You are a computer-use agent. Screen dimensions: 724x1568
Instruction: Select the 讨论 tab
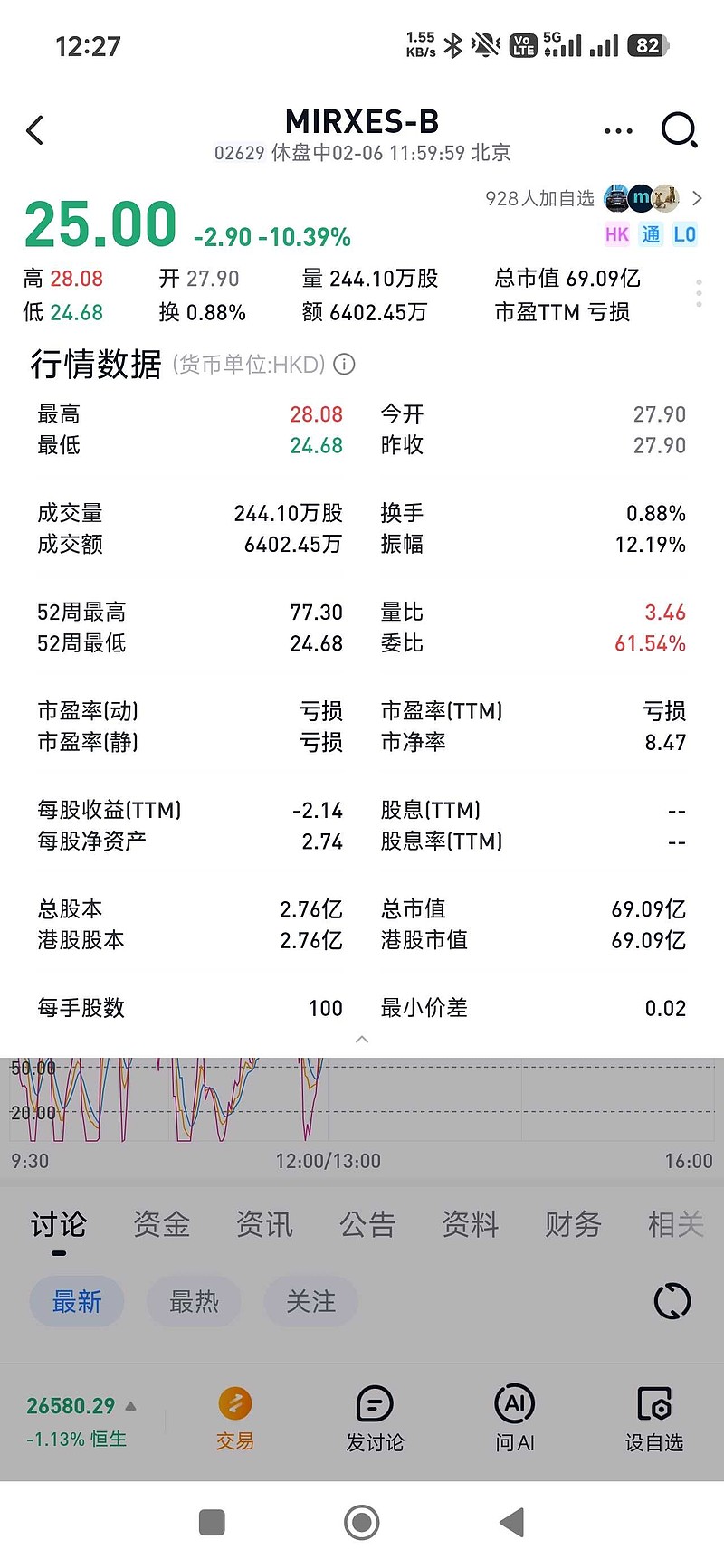(x=59, y=1224)
